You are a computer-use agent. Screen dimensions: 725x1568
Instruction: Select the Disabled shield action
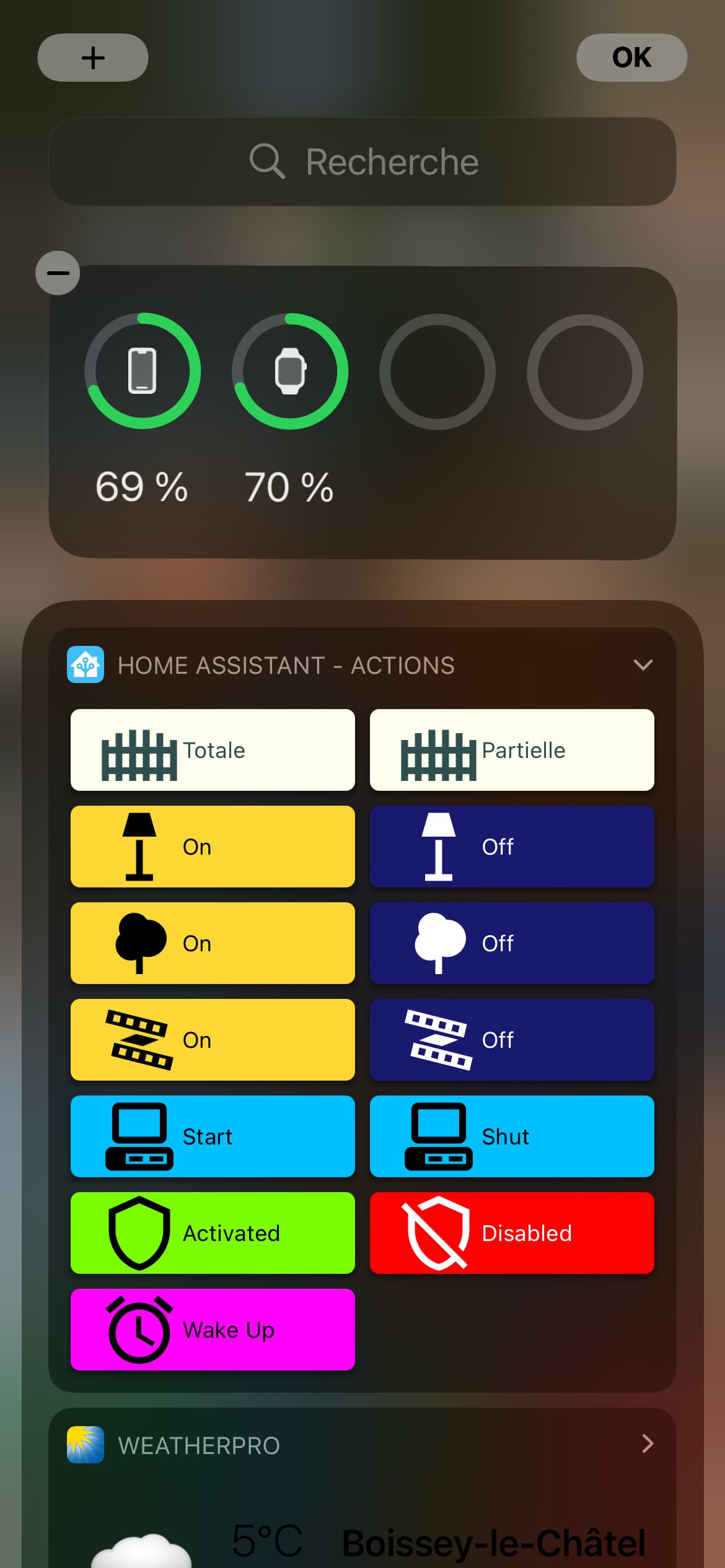pyautogui.click(x=512, y=1233)
